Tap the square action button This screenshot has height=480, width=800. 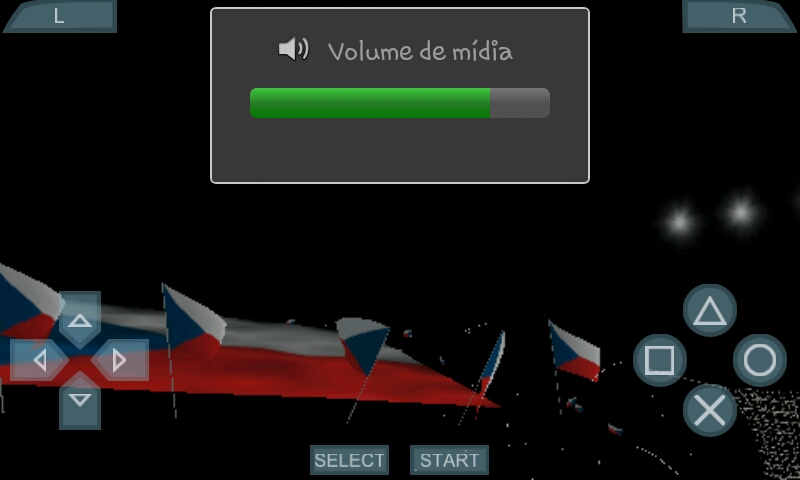click(x=660, y=360)
